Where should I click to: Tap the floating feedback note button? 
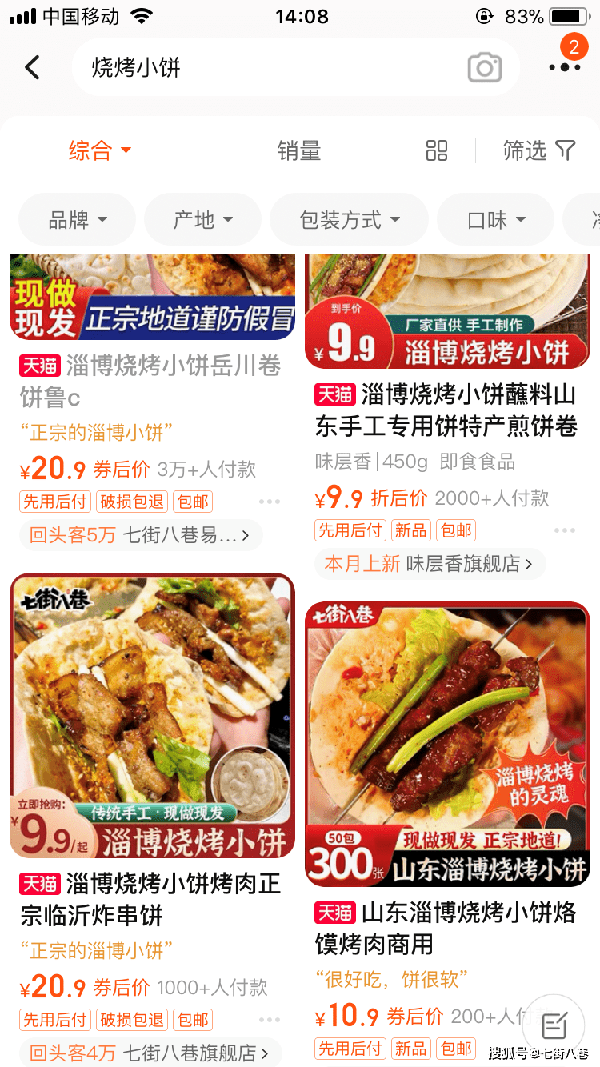554,1024
